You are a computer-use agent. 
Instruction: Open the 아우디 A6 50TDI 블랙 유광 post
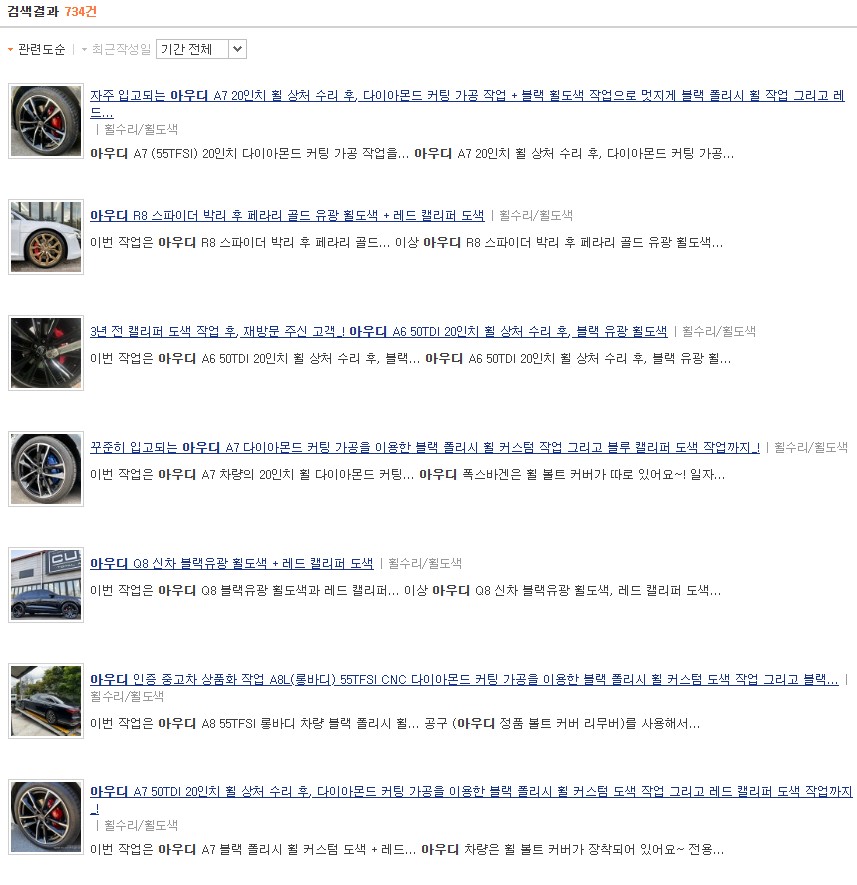tap(378, 331)
